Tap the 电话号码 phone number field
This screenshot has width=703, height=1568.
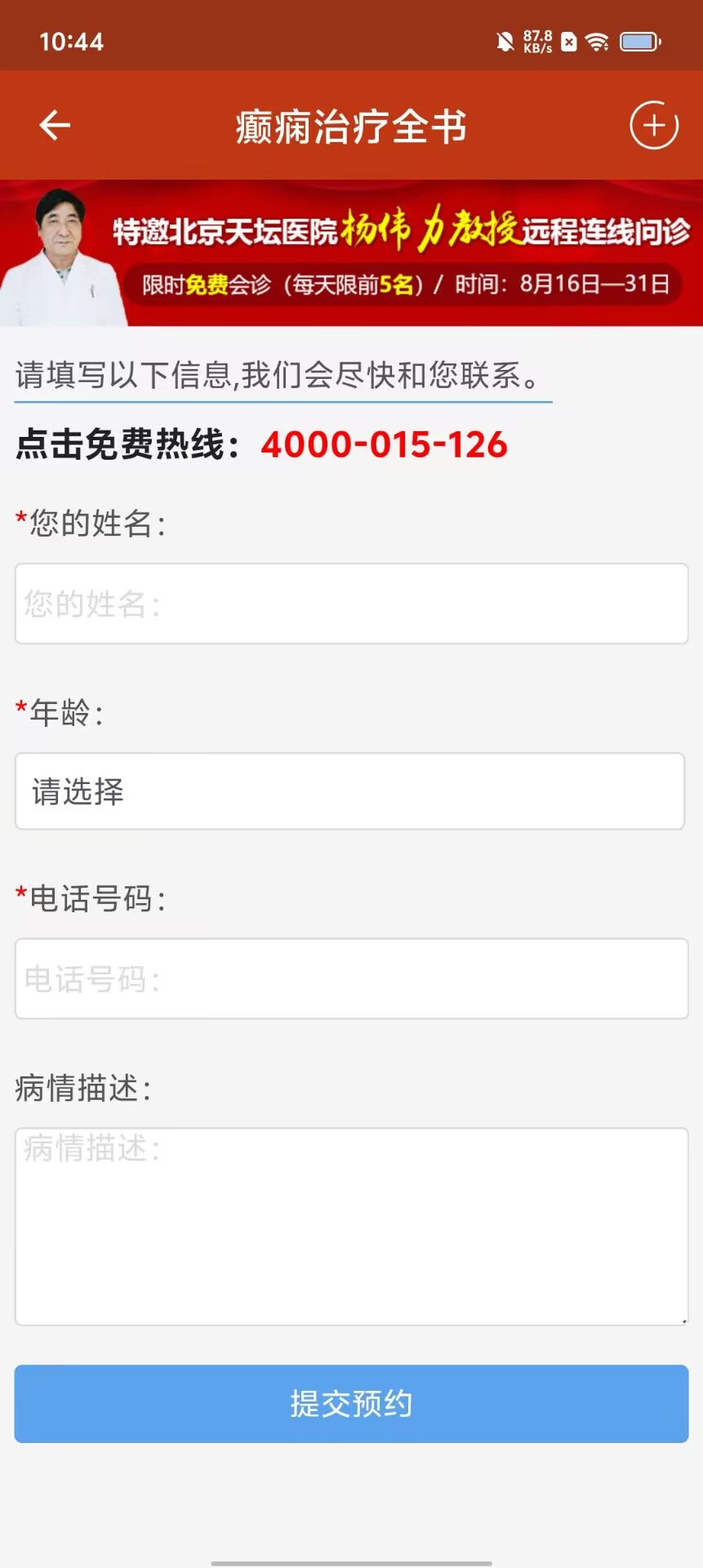351,978
